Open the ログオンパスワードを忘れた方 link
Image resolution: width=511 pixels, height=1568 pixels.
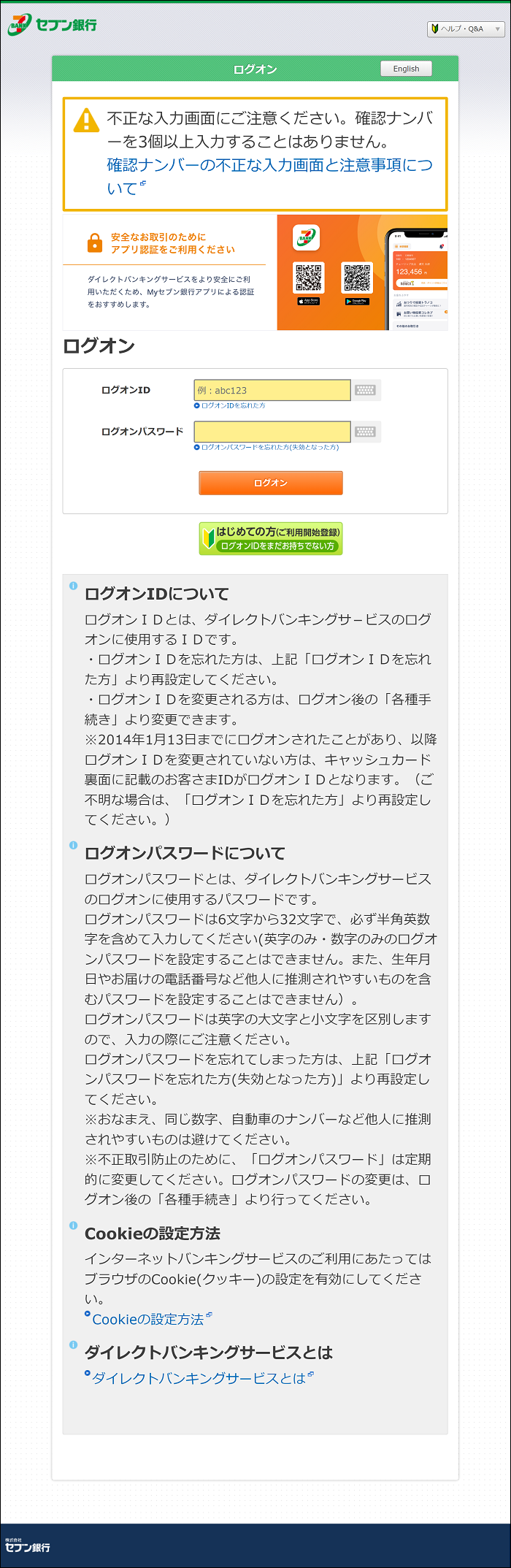(269, 447)
